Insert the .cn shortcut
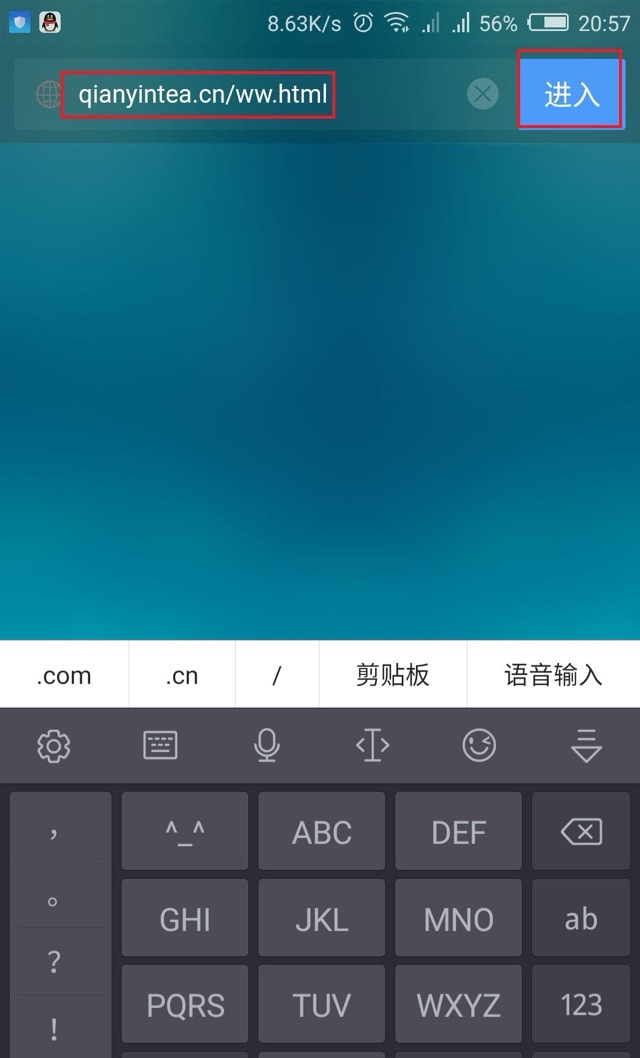 tap(182, 675)
